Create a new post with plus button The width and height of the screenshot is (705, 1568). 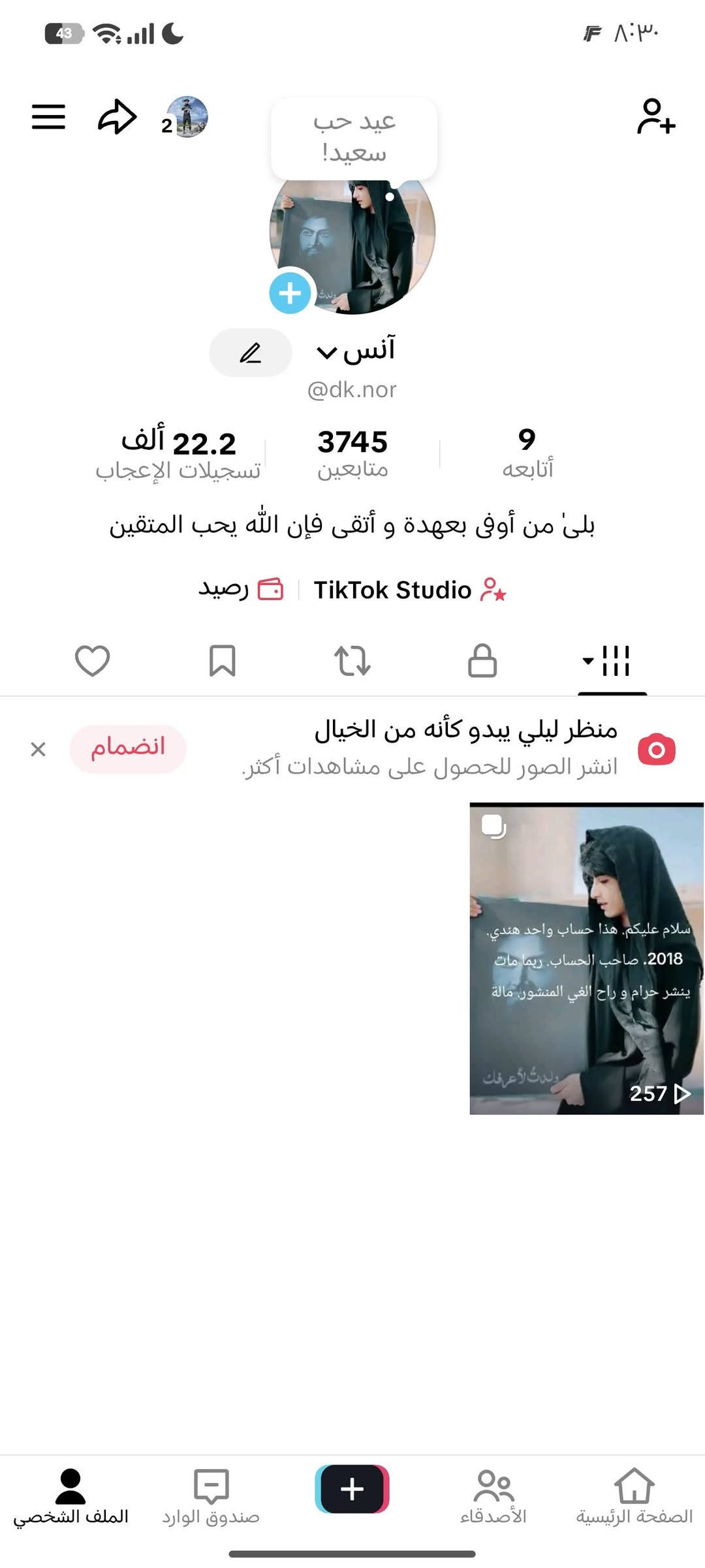click(352, 1489)
